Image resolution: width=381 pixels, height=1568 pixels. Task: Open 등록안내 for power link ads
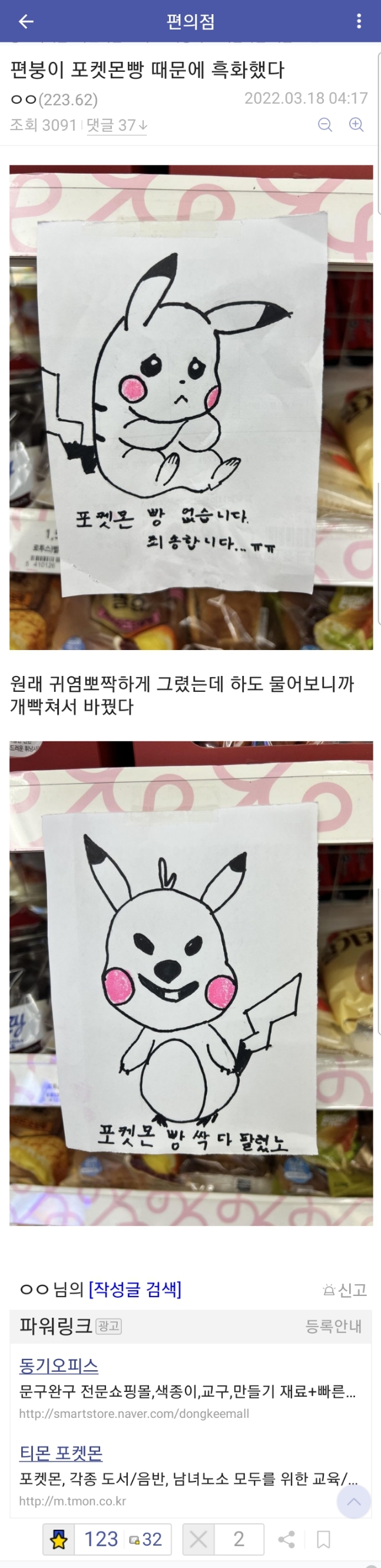(333, 1326)
